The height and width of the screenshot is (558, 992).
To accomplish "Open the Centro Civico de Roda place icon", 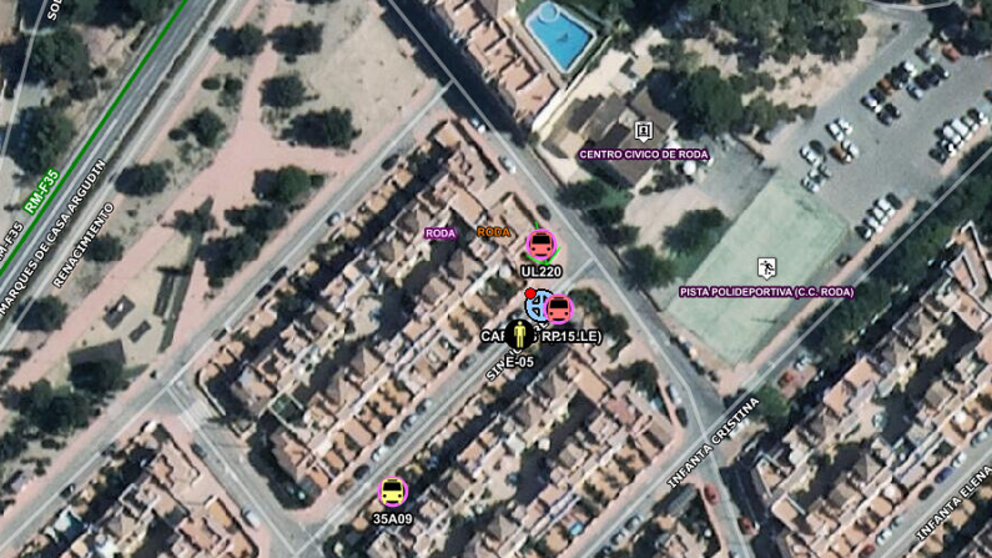I will coord(643,130).
